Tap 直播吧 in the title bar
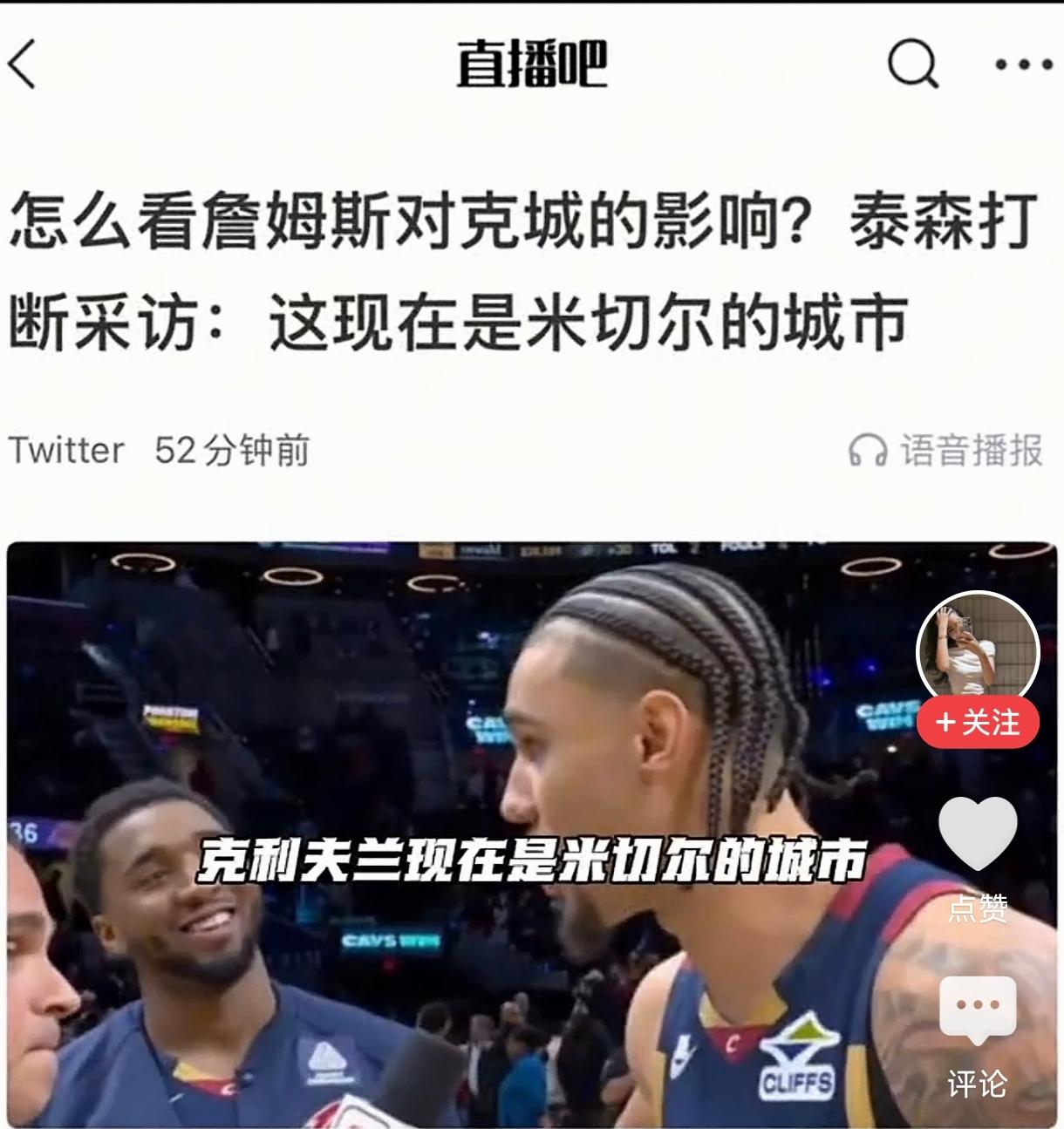Image resolution: width=1064 pixels, height=1129 pixels. pos(532,63)
